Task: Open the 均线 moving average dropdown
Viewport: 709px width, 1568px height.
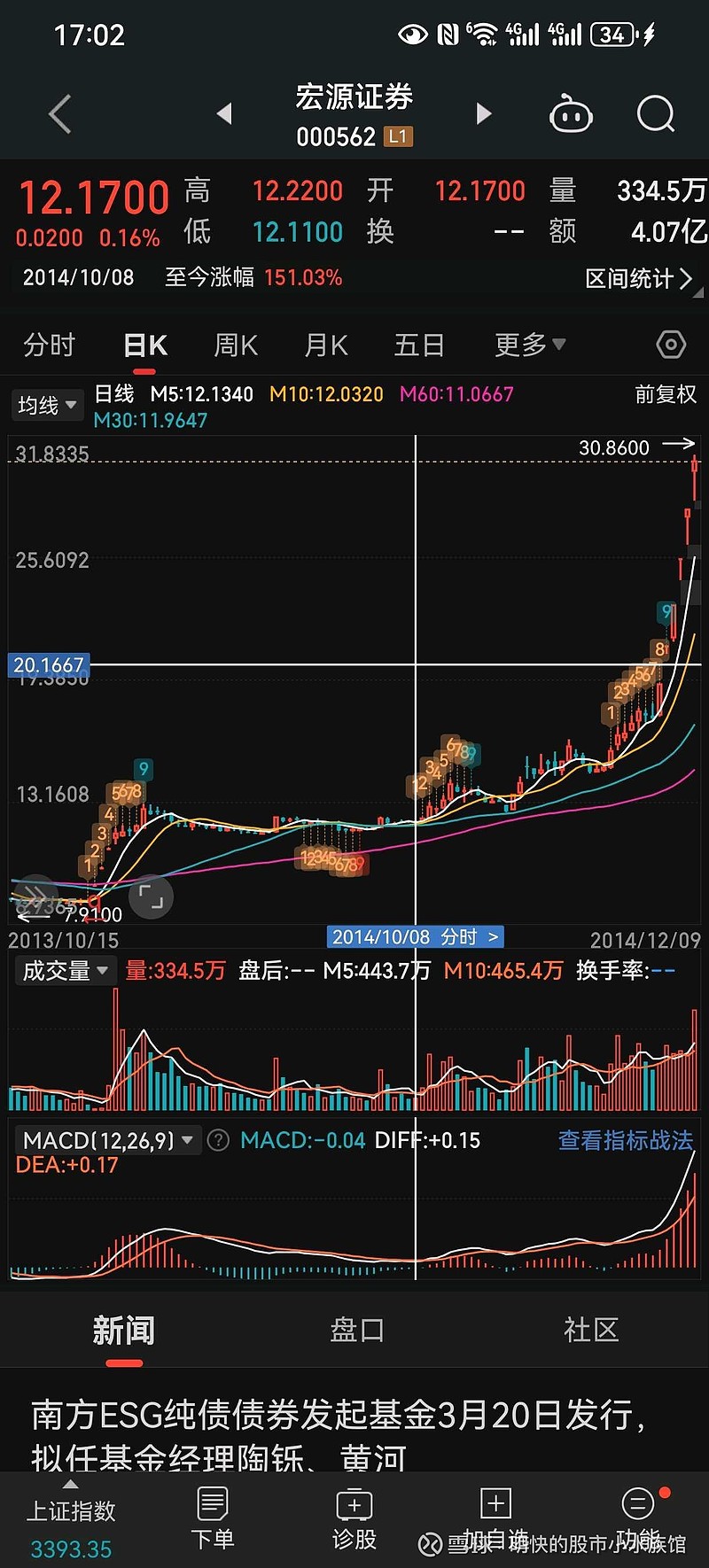Action: 47,405
